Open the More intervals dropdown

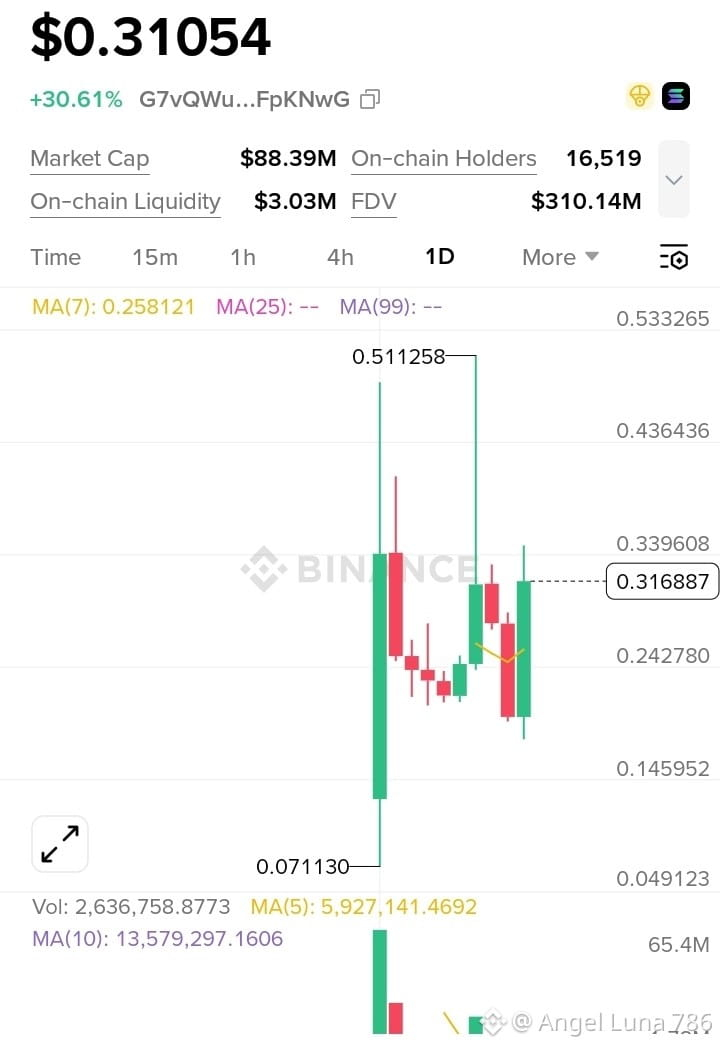point(560,257)
